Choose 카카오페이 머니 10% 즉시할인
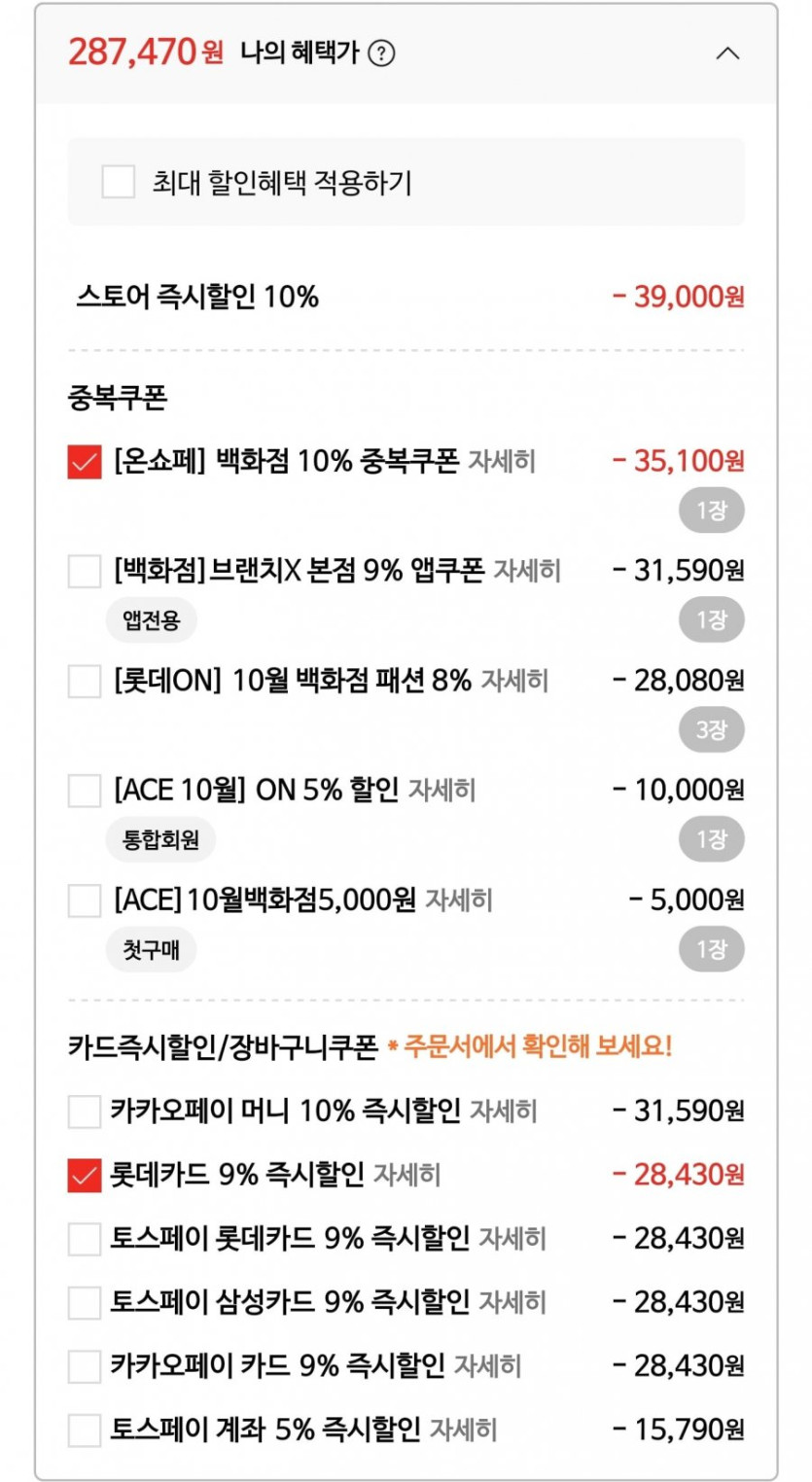The height and width of the screenshot is (1482, 812). pyautogui.click(x=85, y=1111)
